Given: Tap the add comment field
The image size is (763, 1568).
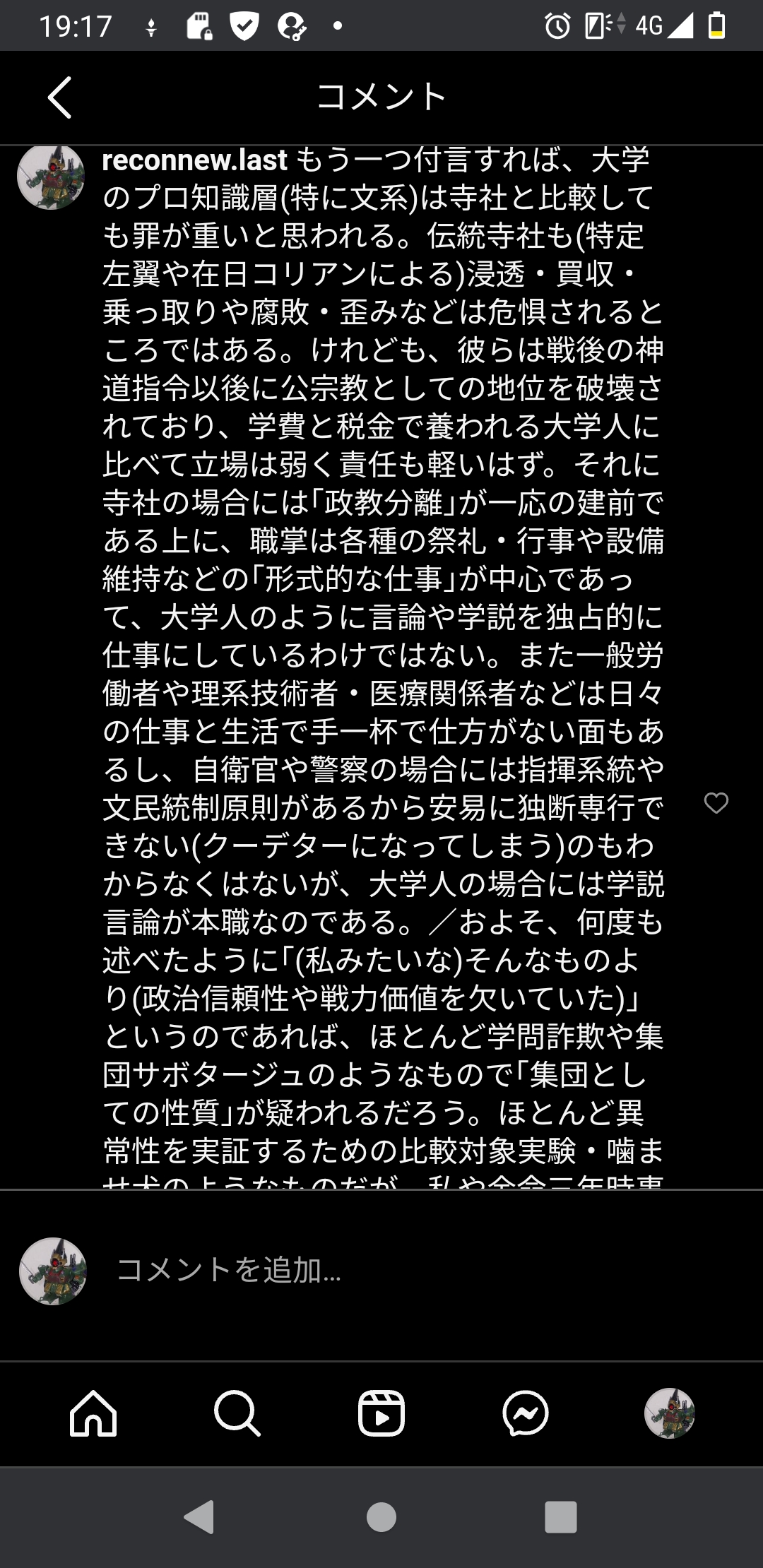Looking at the screenshot, I should 396,1271.
